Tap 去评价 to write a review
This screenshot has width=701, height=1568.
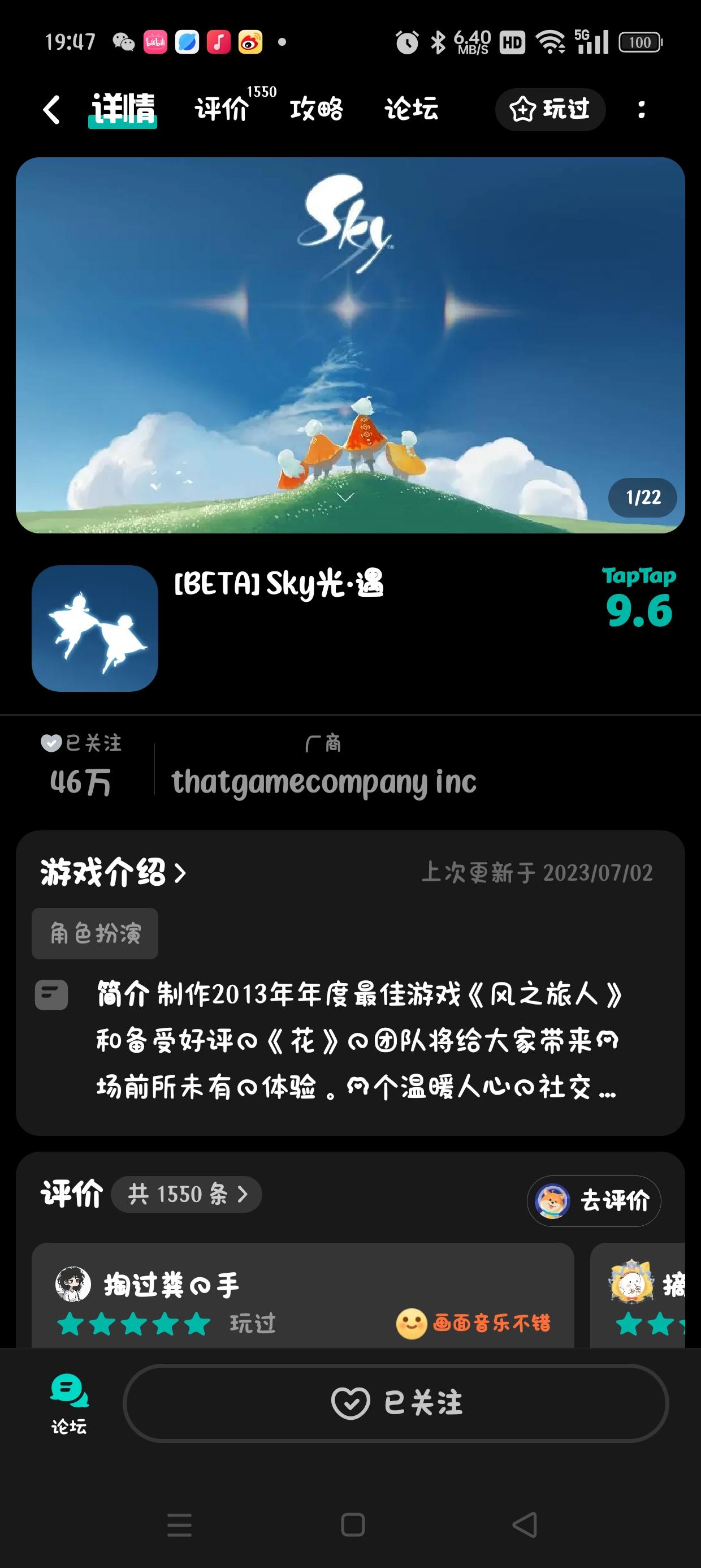(x=615, y=1200)
